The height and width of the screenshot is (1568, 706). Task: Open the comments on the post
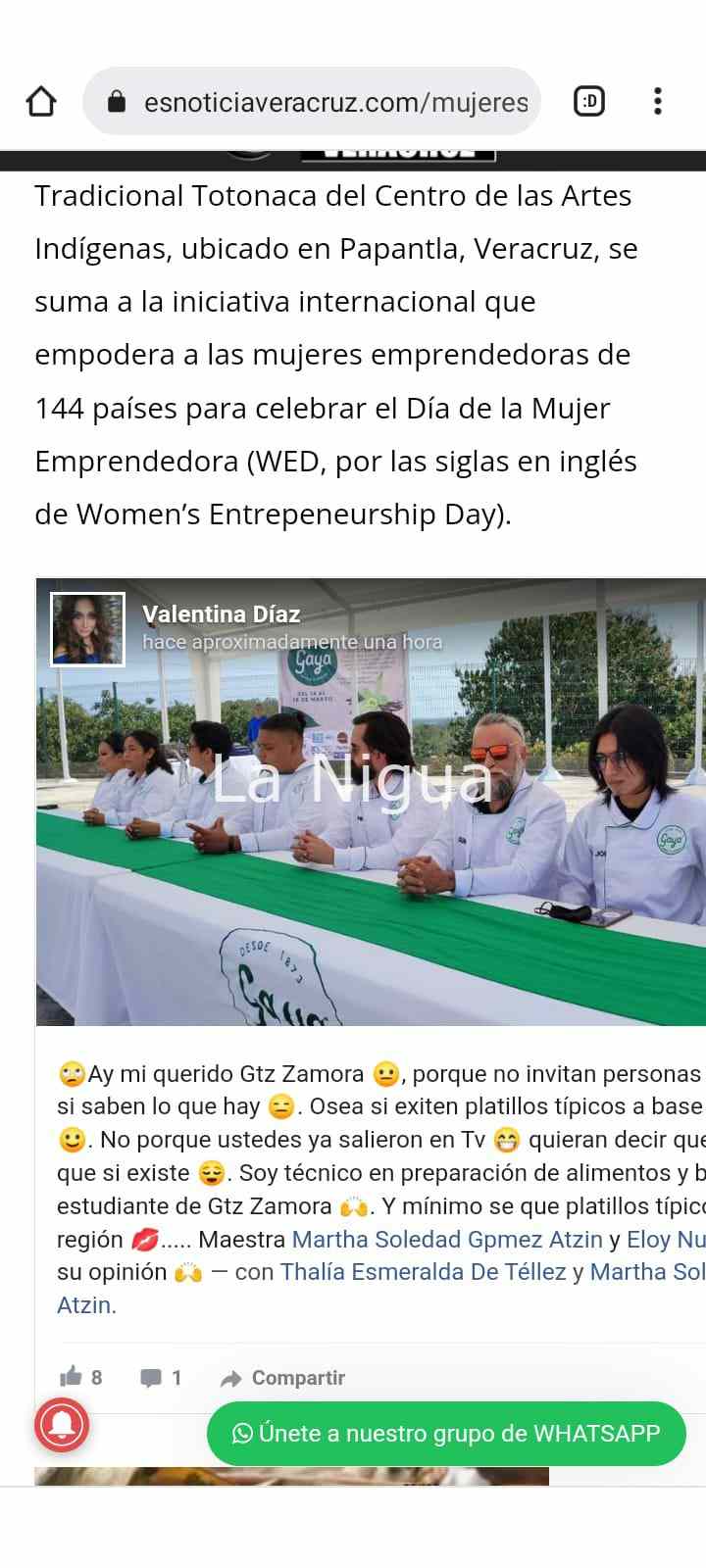tap(161, 1377)
